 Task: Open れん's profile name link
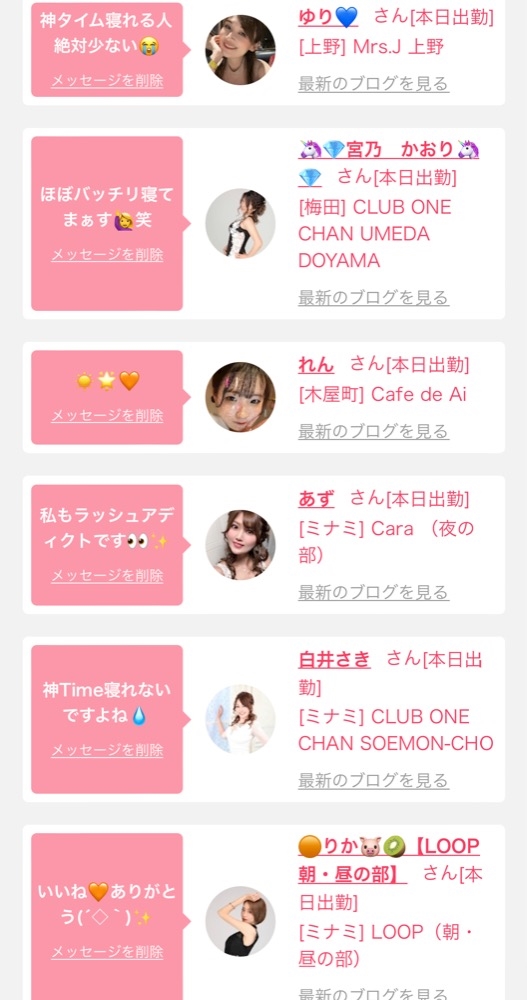coord(316,365)
